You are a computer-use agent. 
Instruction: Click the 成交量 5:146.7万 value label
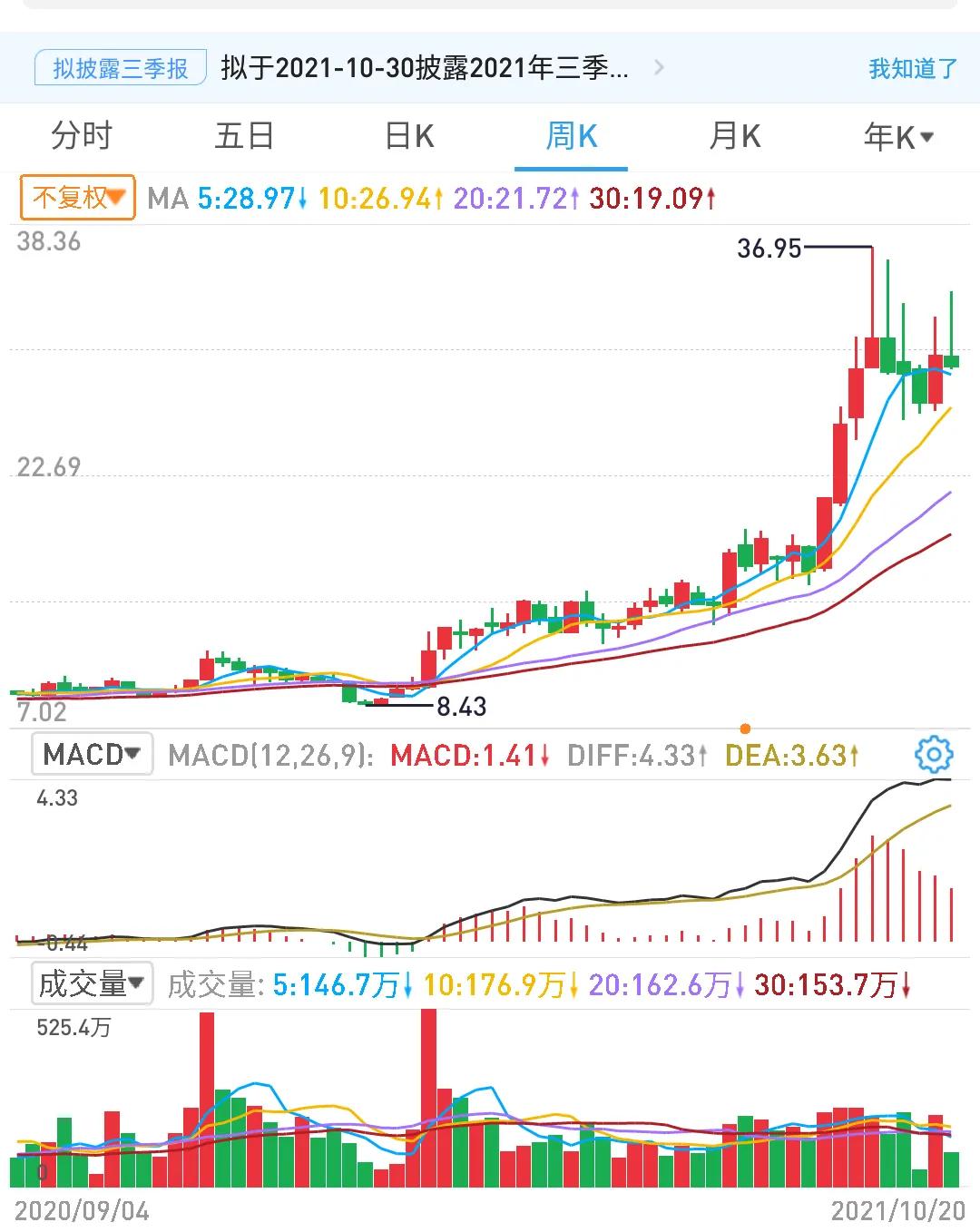tap(334, 982)
